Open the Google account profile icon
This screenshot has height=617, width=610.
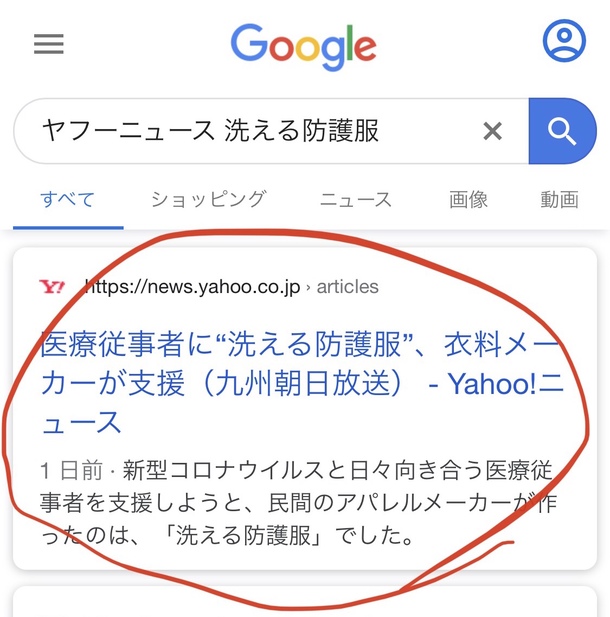click(x=564, y=41)
